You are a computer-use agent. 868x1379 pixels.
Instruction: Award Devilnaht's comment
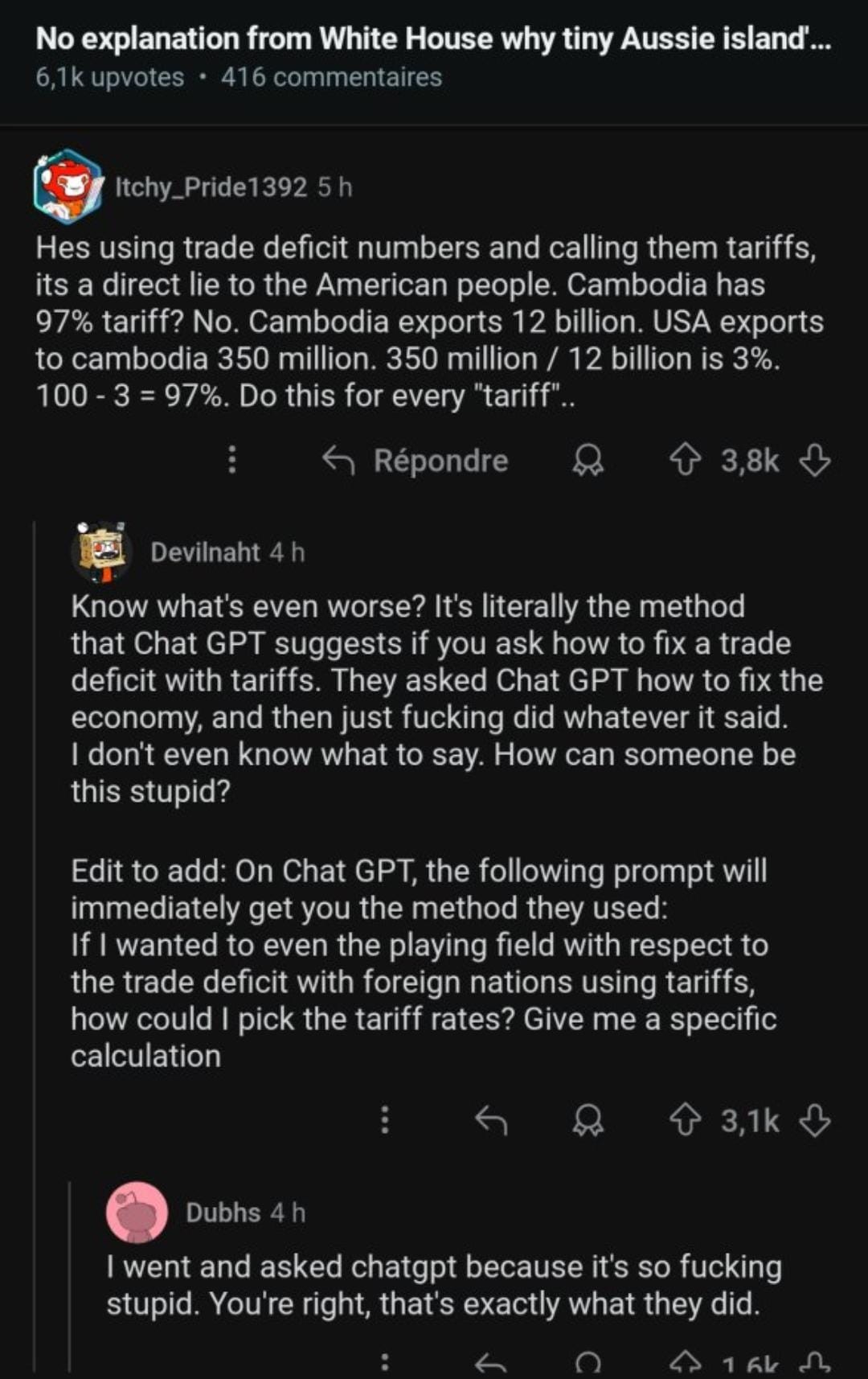point(588,1119)
